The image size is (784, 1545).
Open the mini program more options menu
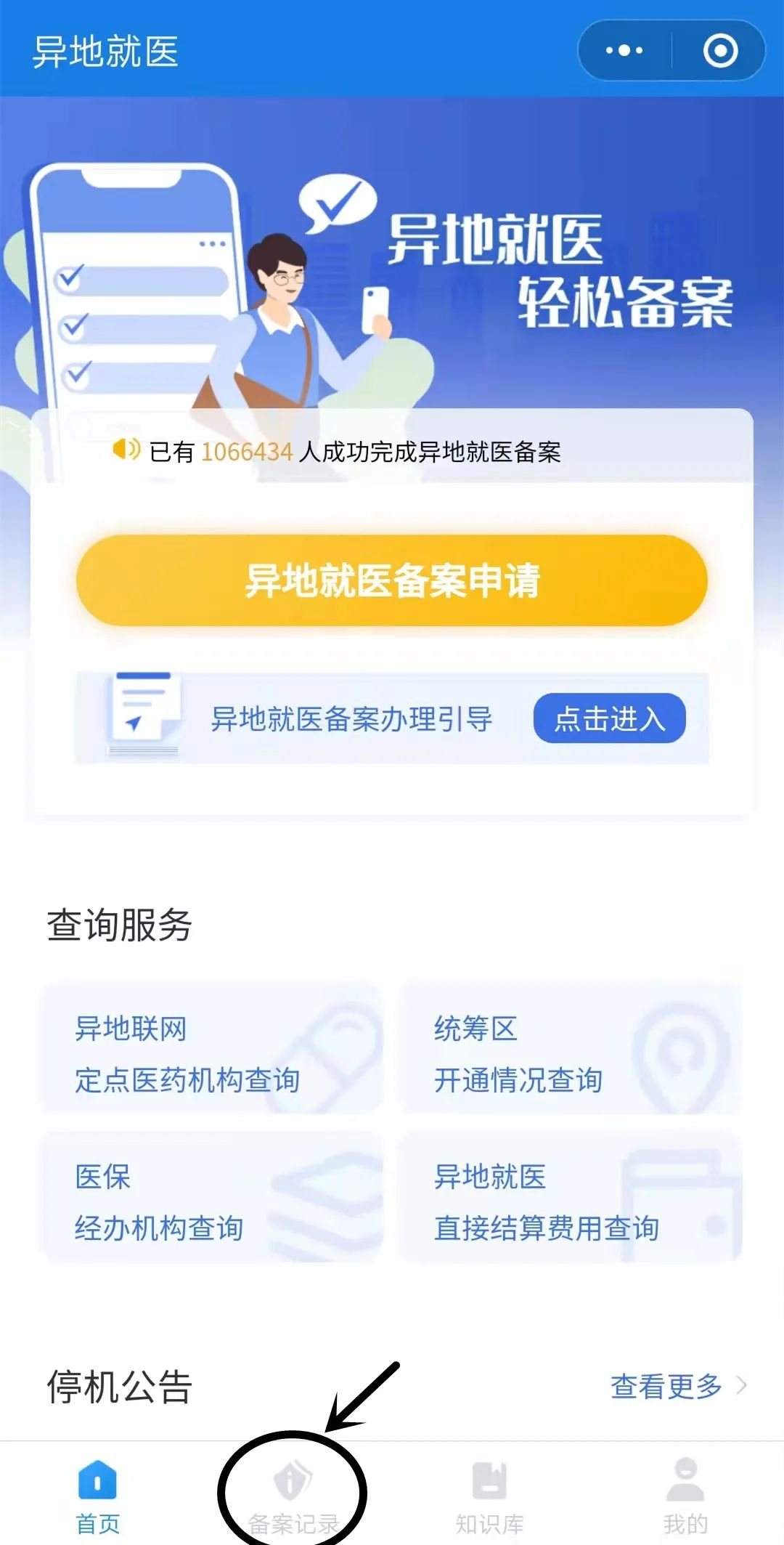point(624,51)
